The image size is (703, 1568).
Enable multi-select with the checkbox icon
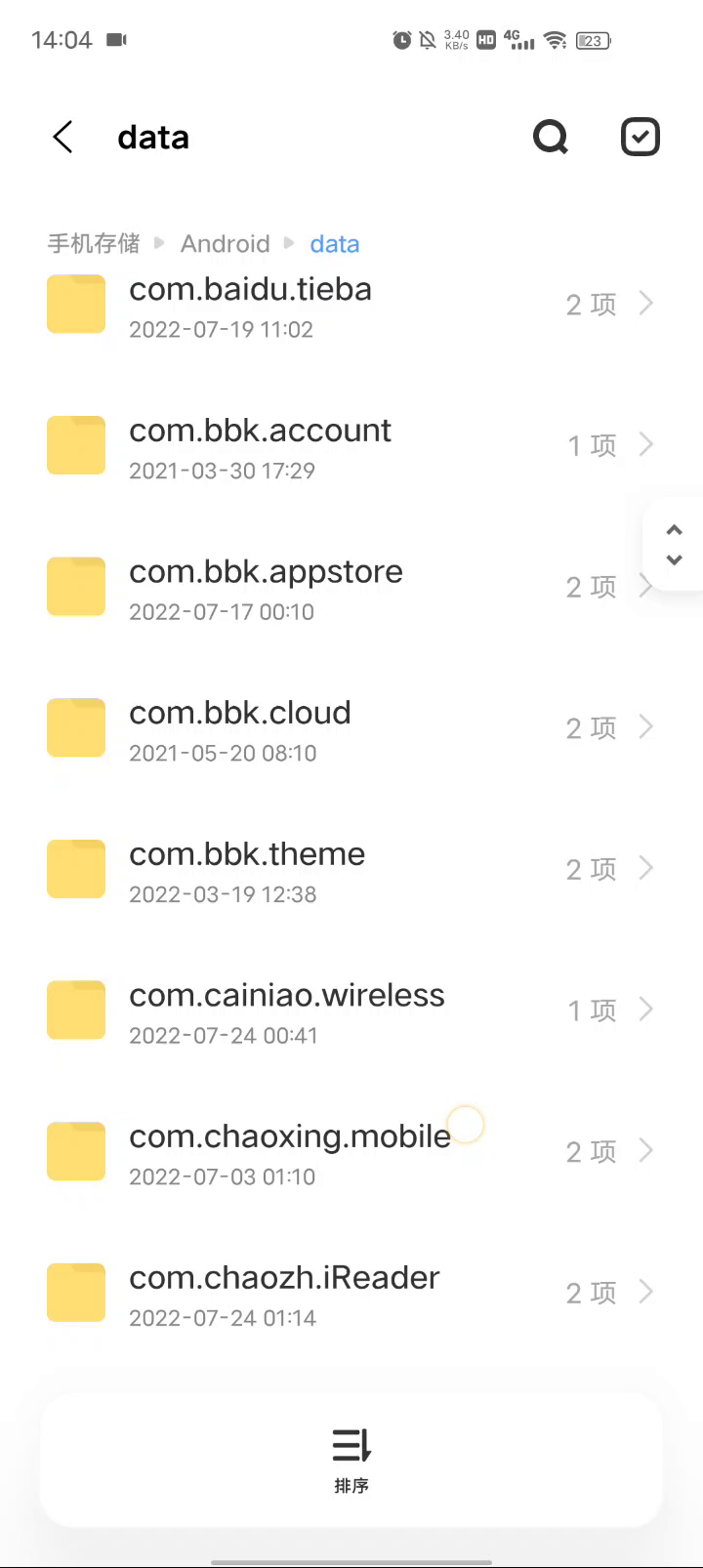pyautogui.click(x=641, y=138)
